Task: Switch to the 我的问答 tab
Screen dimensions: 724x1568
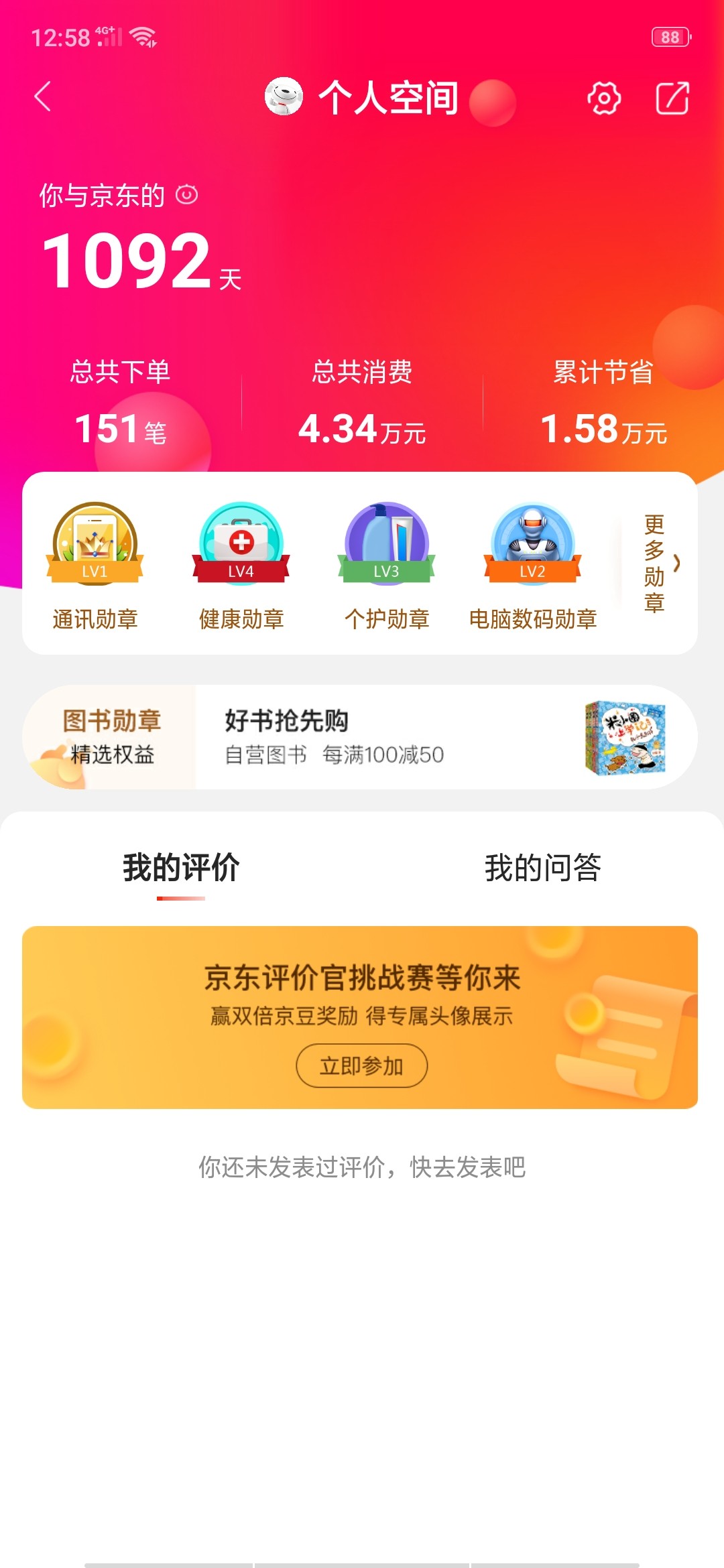Action: tap(543, 868)
